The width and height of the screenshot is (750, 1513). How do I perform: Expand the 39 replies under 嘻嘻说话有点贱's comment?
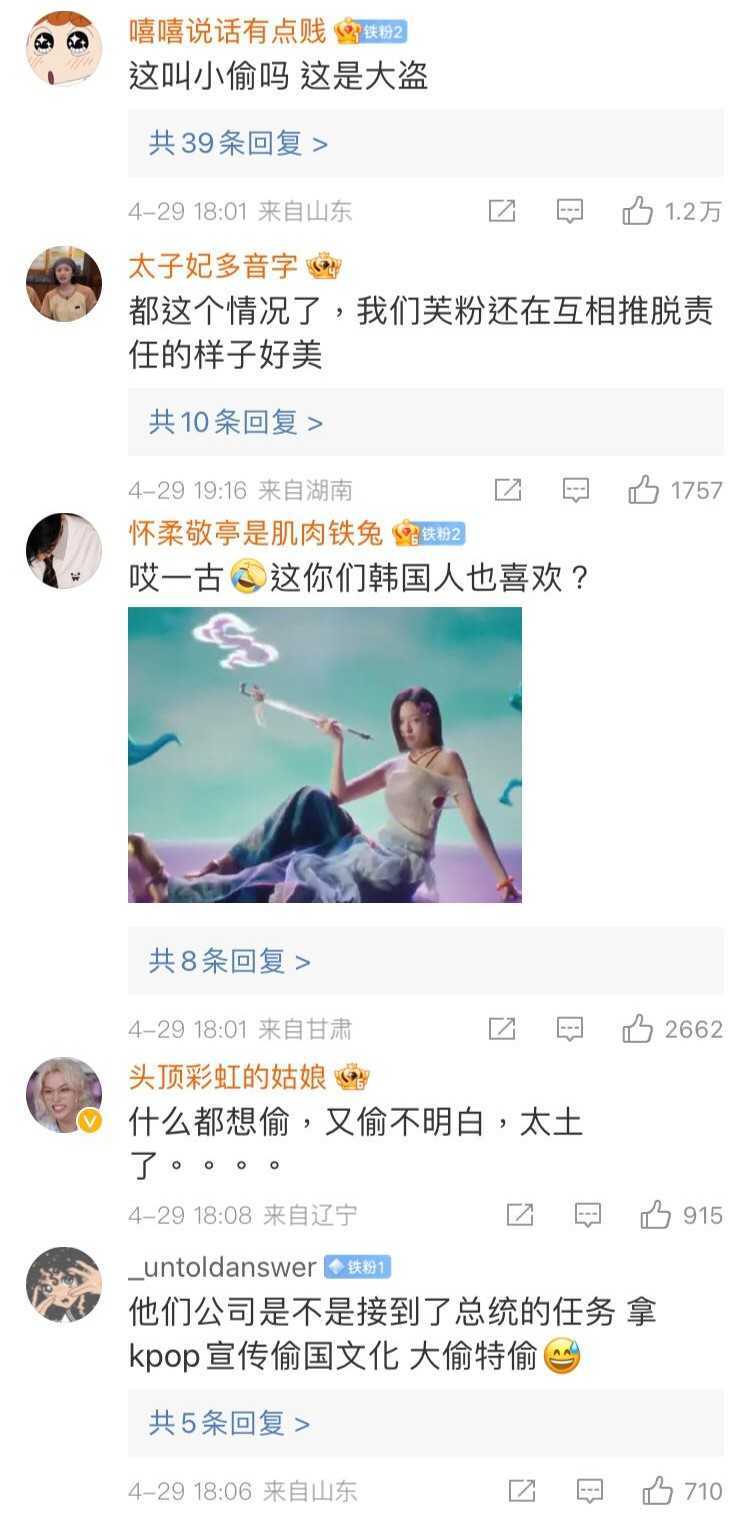click(x=238, y=144)
